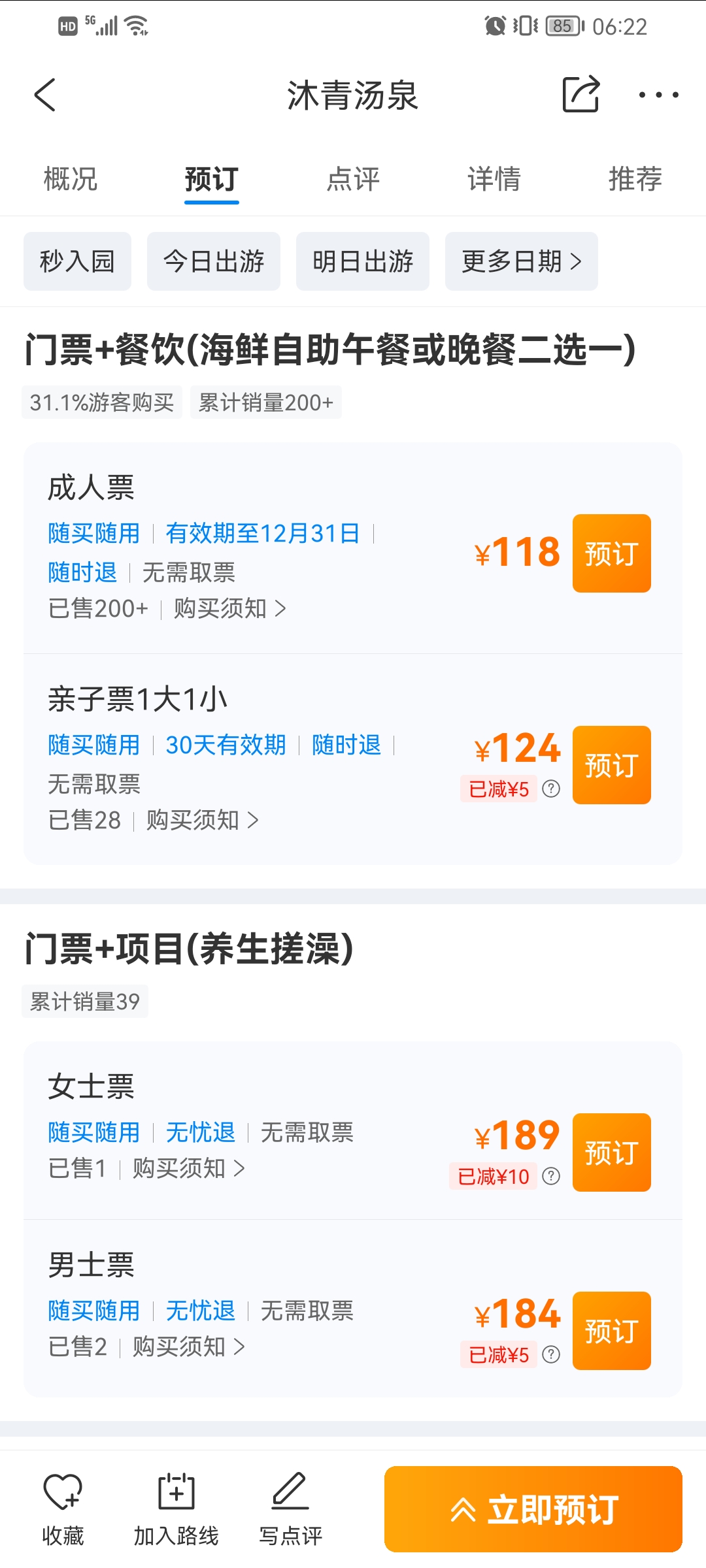The height and width of the screenshot is (1568, 706).
Task: Go back from the 沐青汤泉 page
Action: (45, 95)
